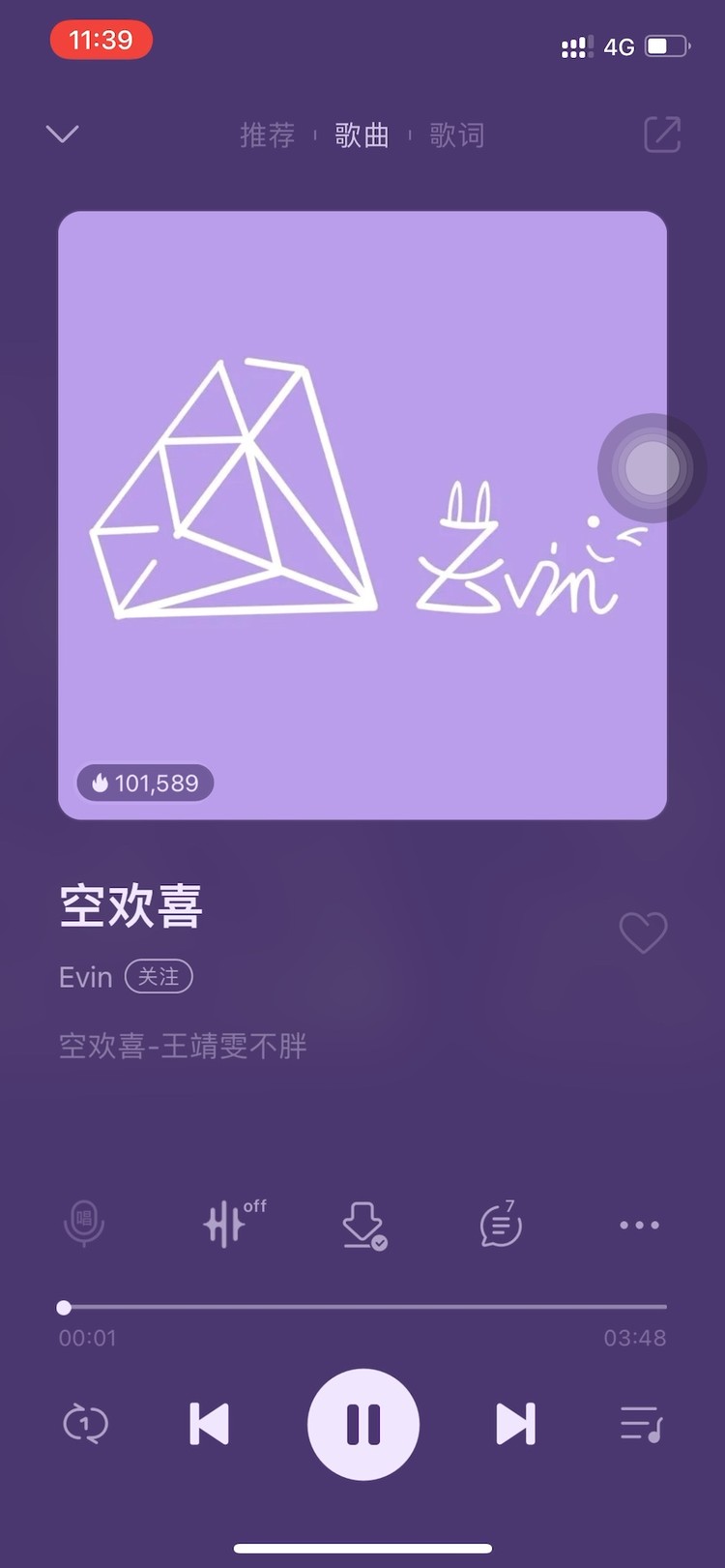View the 7 song comments
725x1568 pixels.
pos(500,1225)
